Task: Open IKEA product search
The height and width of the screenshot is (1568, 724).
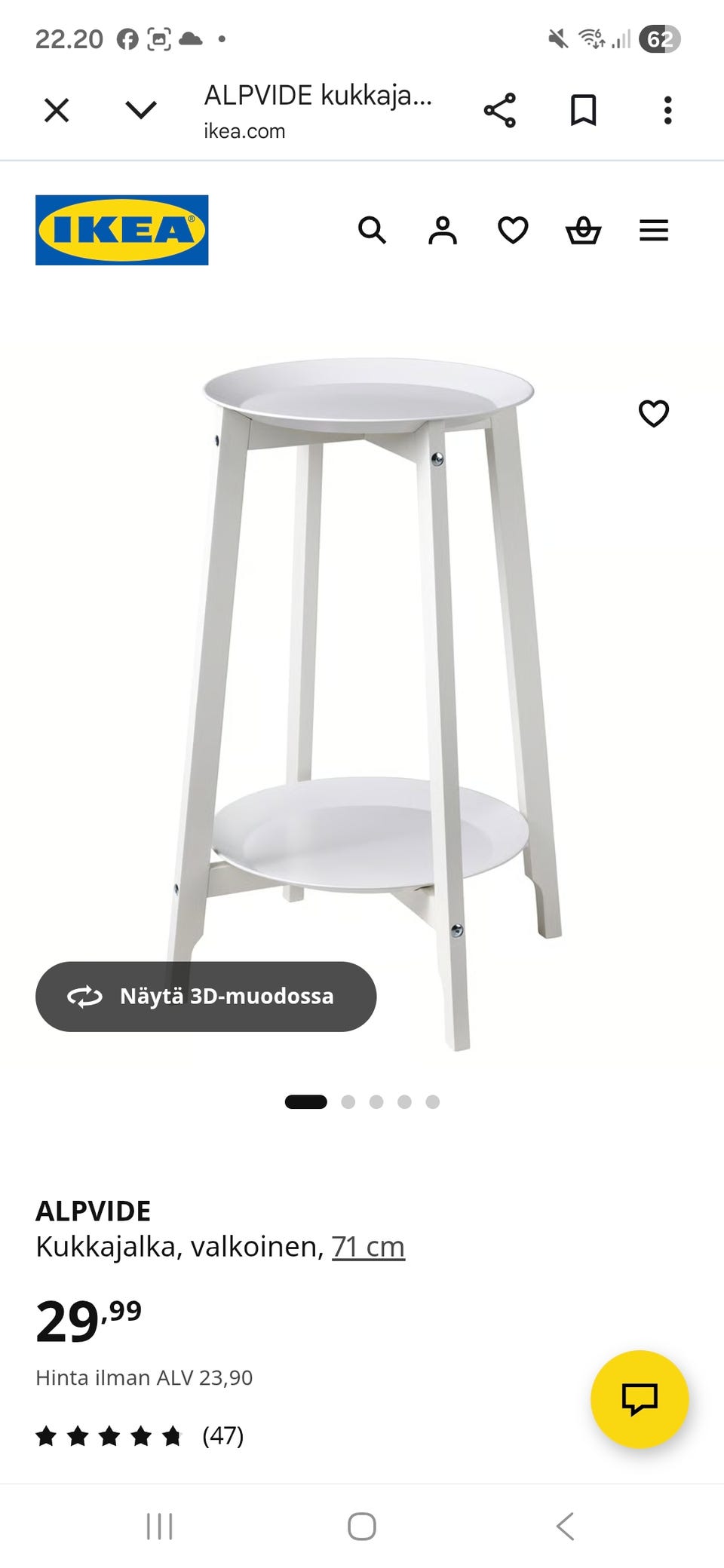Action: [372, 230]
